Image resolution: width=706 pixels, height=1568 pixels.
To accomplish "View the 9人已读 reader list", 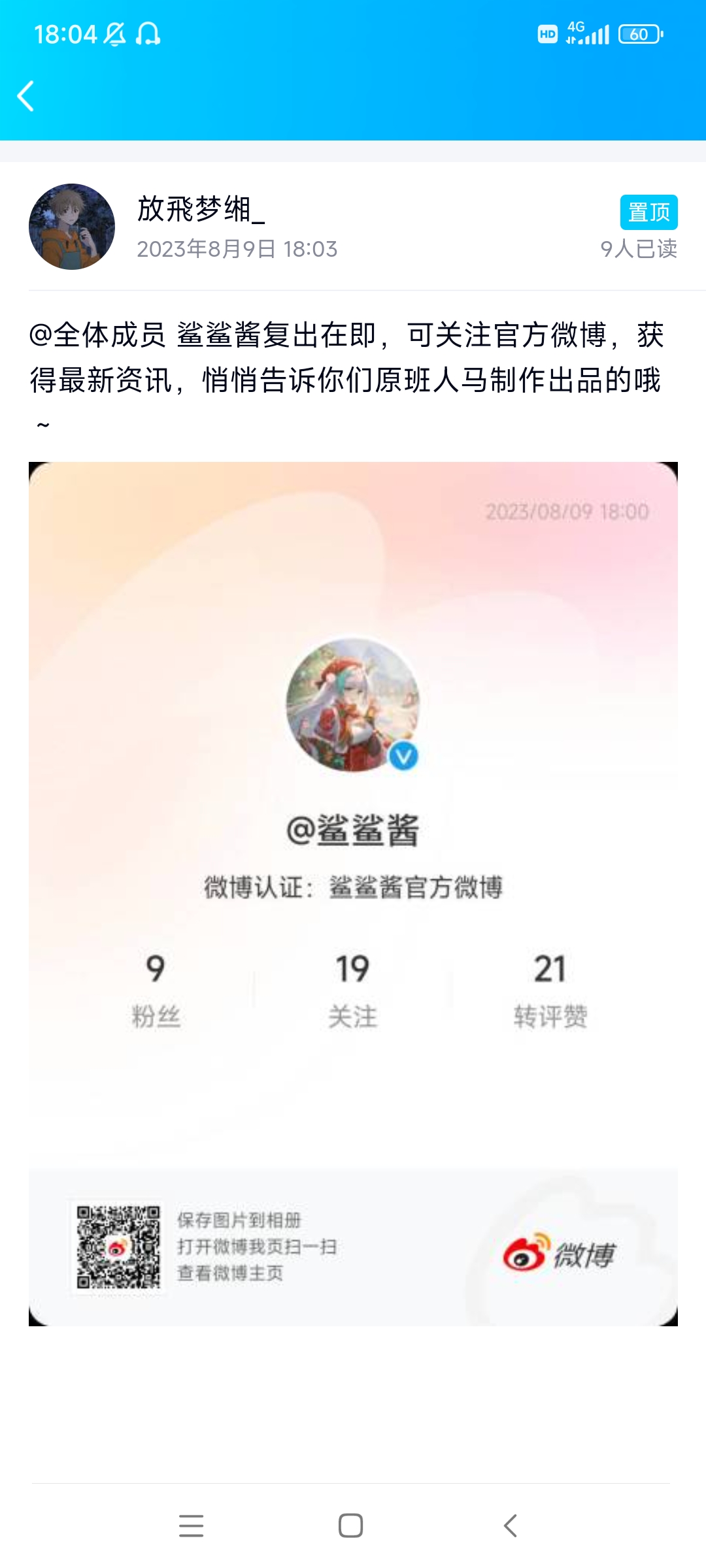I will (x=638, y=249).
